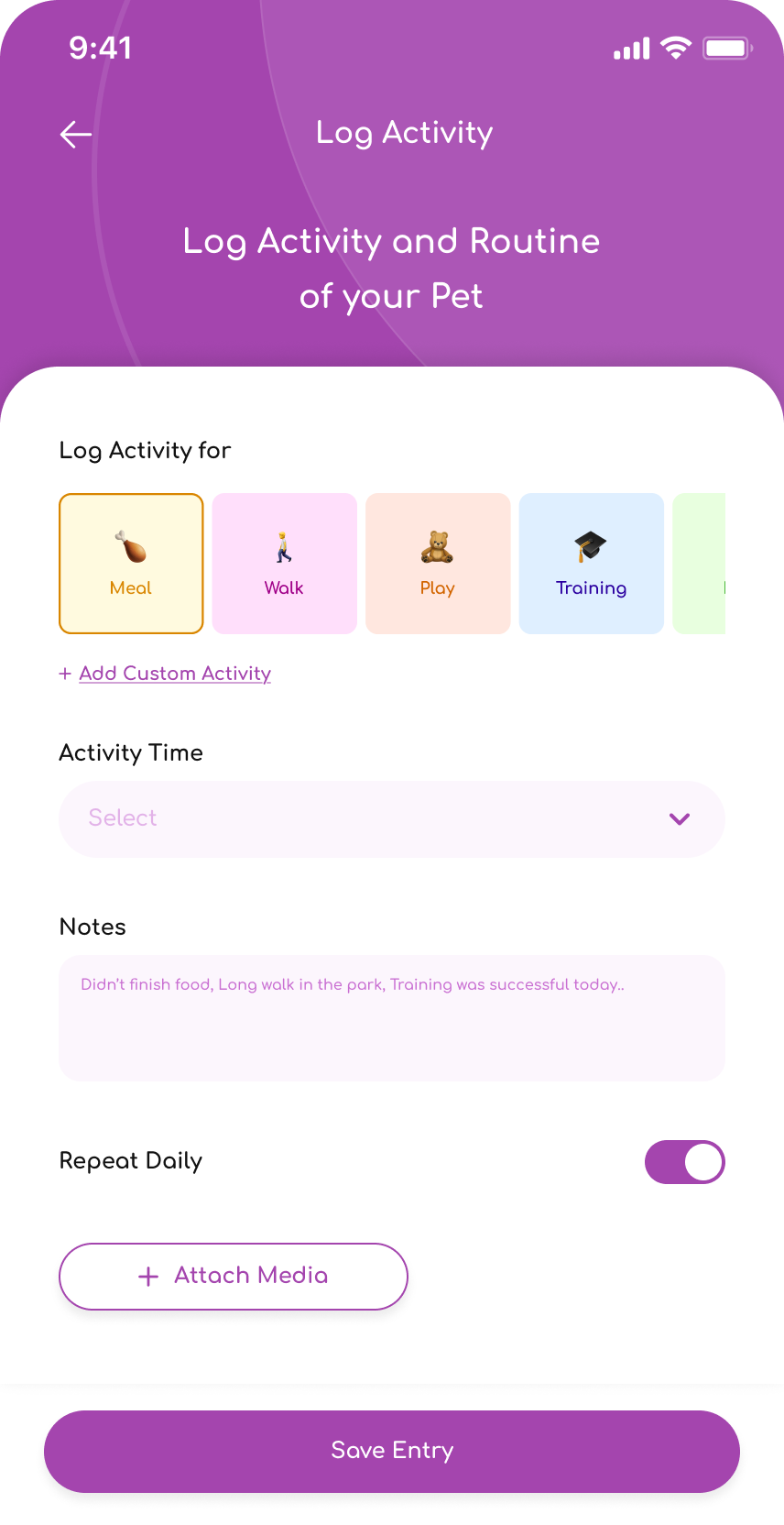Pick the Play activity card
This screenshot has height=1525, width=784.
[438, 564]
